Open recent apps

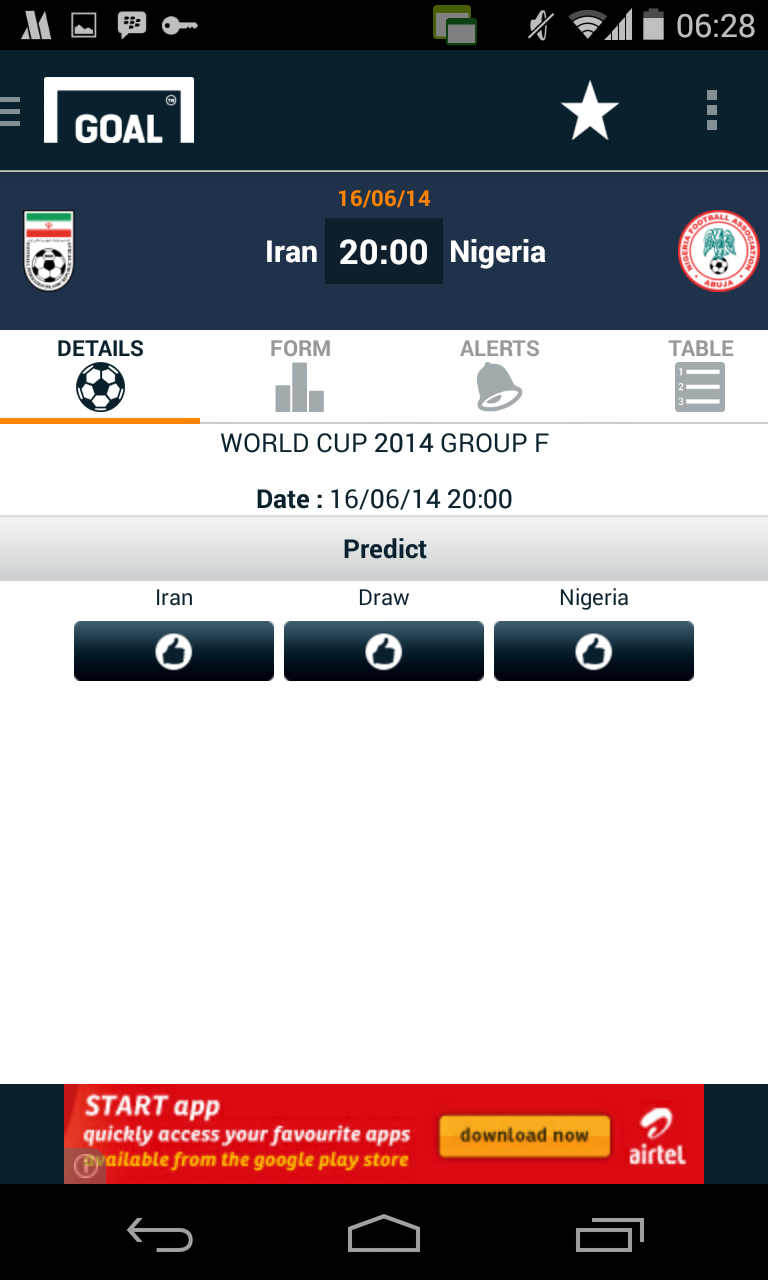(610, 1236)
